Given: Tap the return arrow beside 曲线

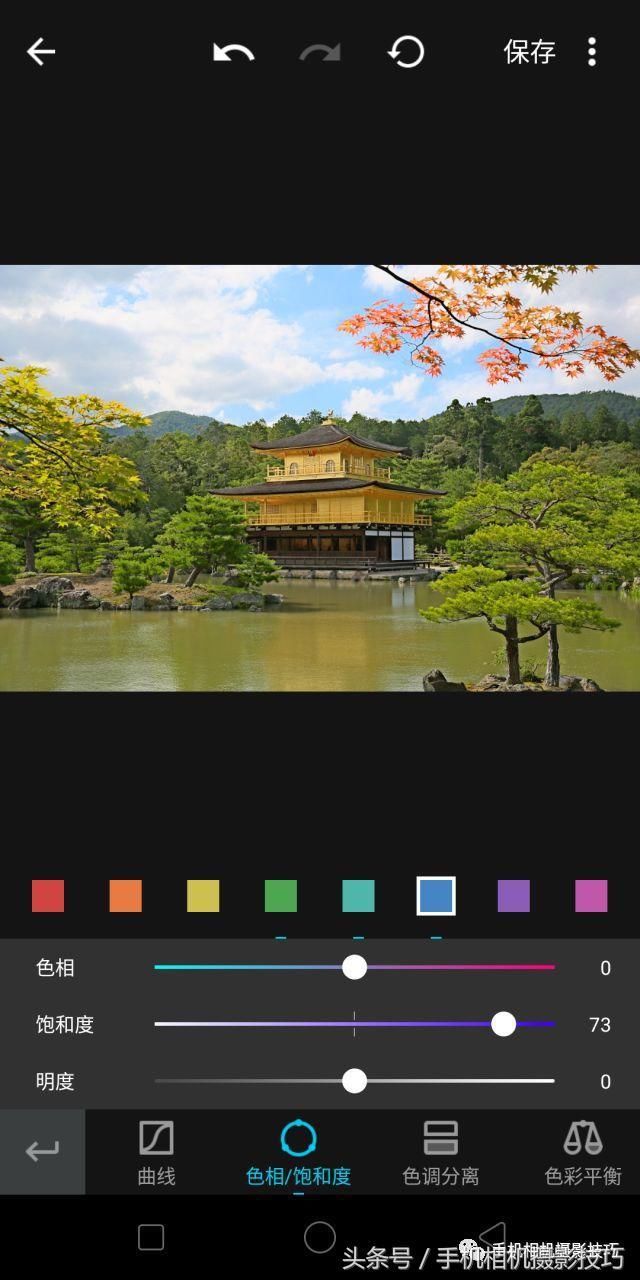Looking at the screenshot, I should tap(42, 1152).
